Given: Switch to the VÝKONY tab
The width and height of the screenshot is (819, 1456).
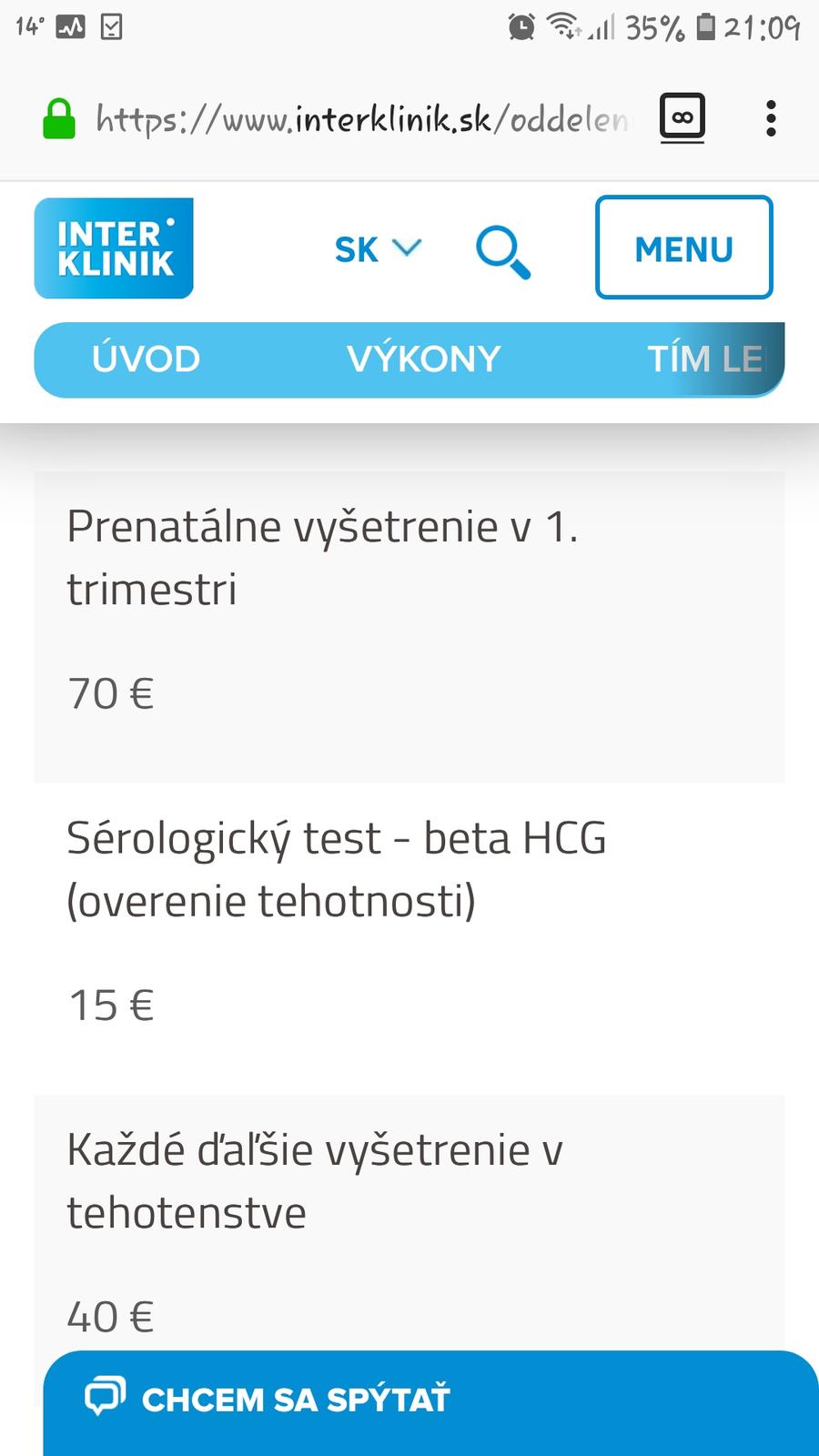Looking at the screenshot, I should click(423, 359).
